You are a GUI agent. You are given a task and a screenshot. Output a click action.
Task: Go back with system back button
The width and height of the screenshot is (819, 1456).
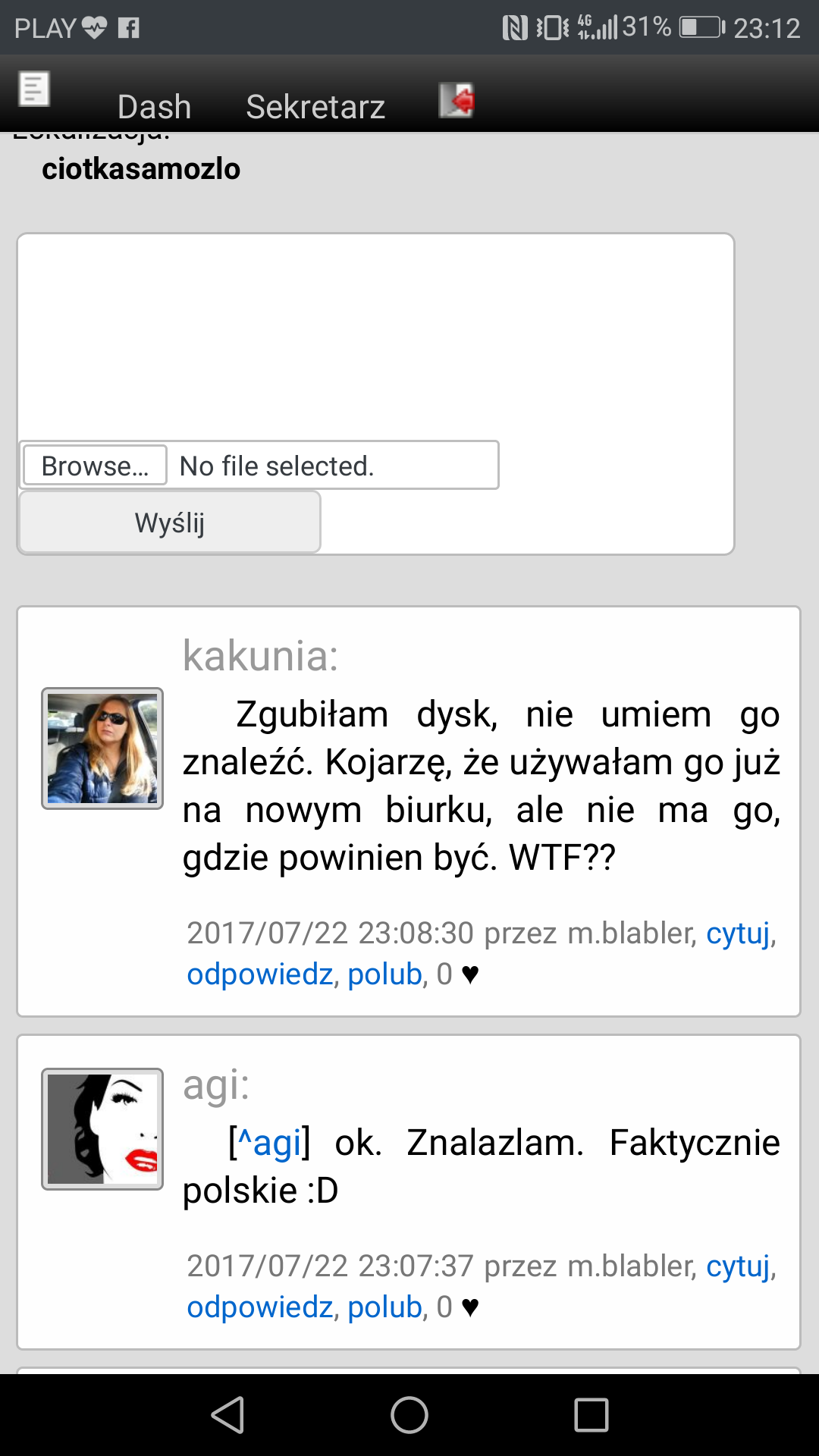tap(227, 1415)
